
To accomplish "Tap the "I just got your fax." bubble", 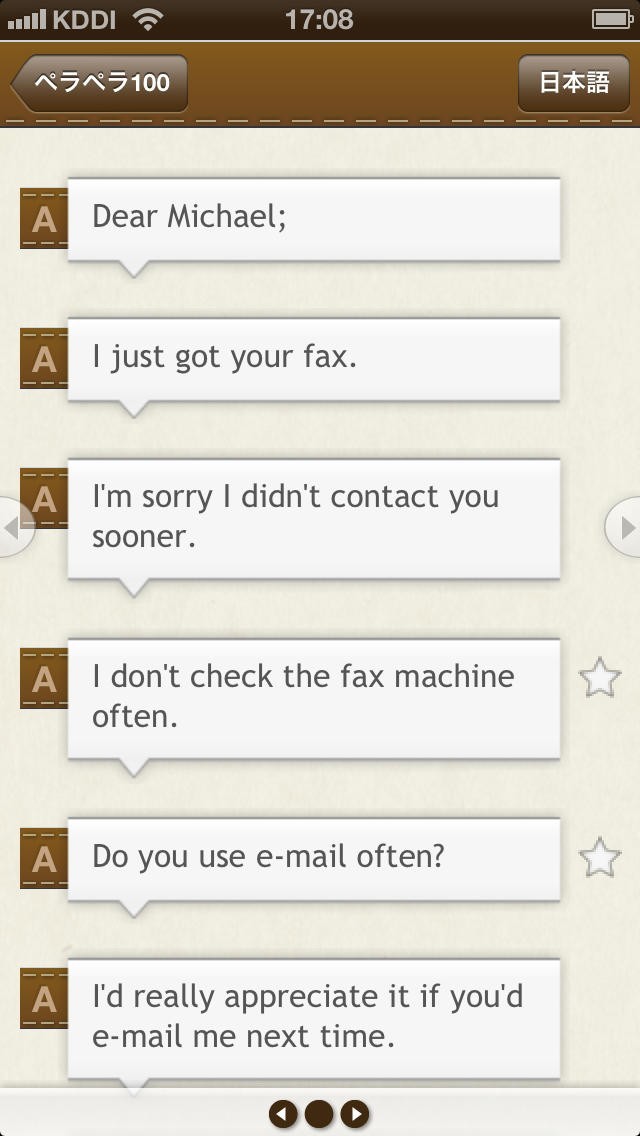I will 314,359.
